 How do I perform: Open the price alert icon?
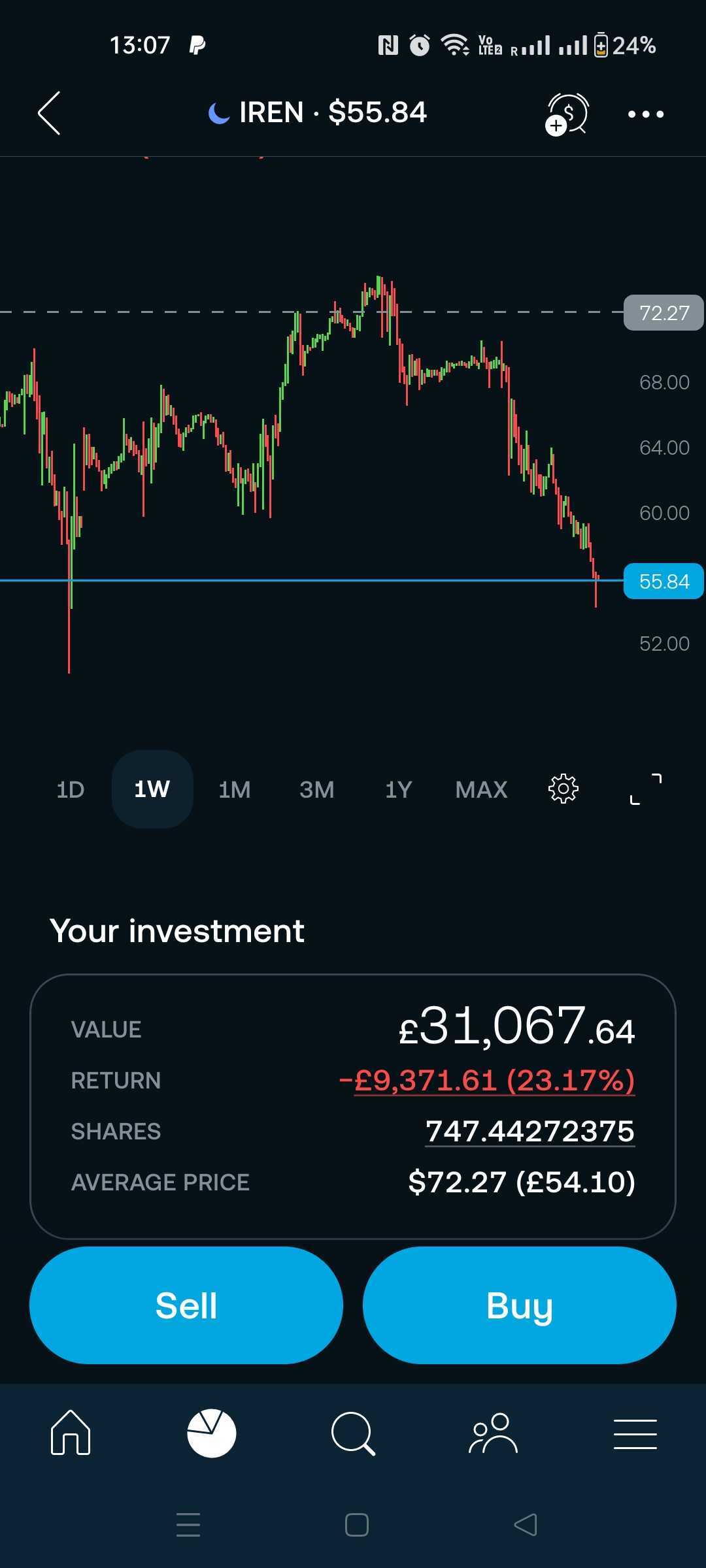coord(567,114)
